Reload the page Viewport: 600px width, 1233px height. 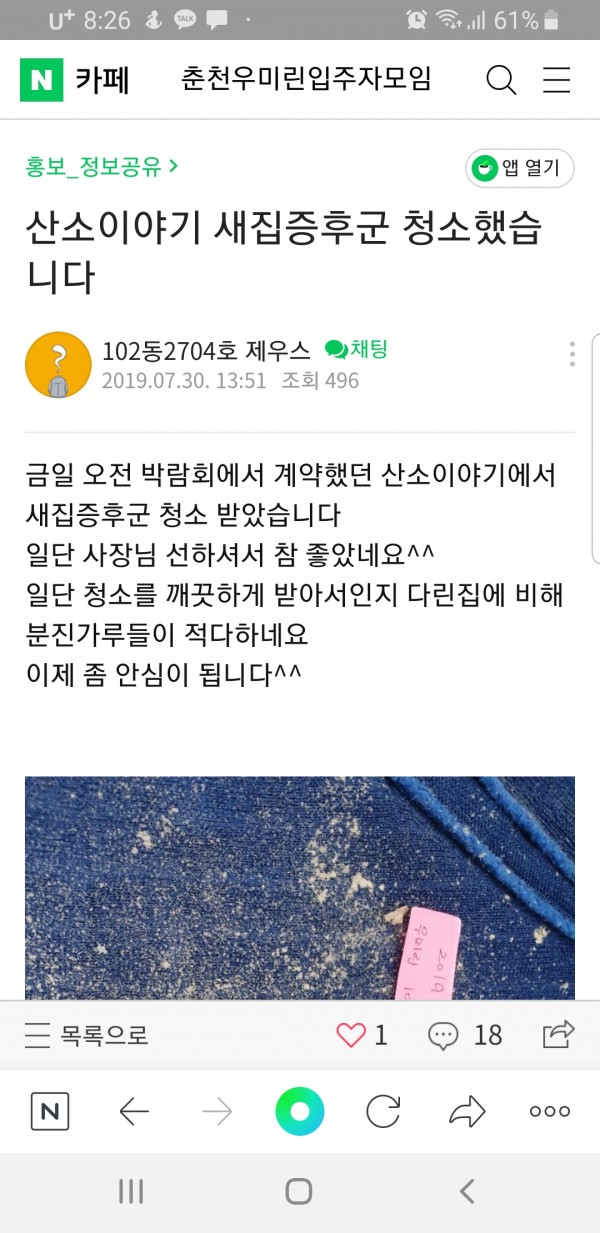coord(383,1111)
